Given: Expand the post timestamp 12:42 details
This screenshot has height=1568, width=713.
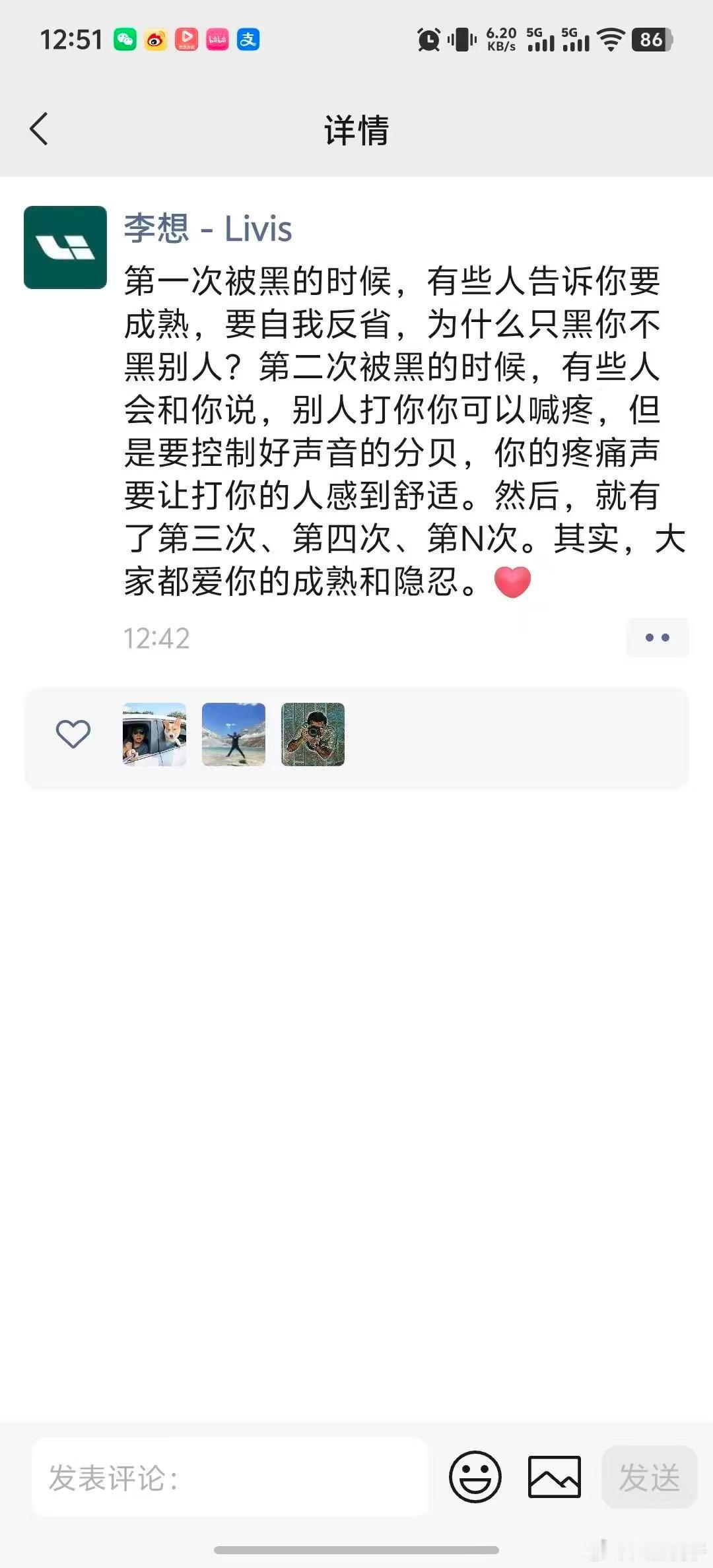Looking at the screenshot, I should (x=156, y=637).
